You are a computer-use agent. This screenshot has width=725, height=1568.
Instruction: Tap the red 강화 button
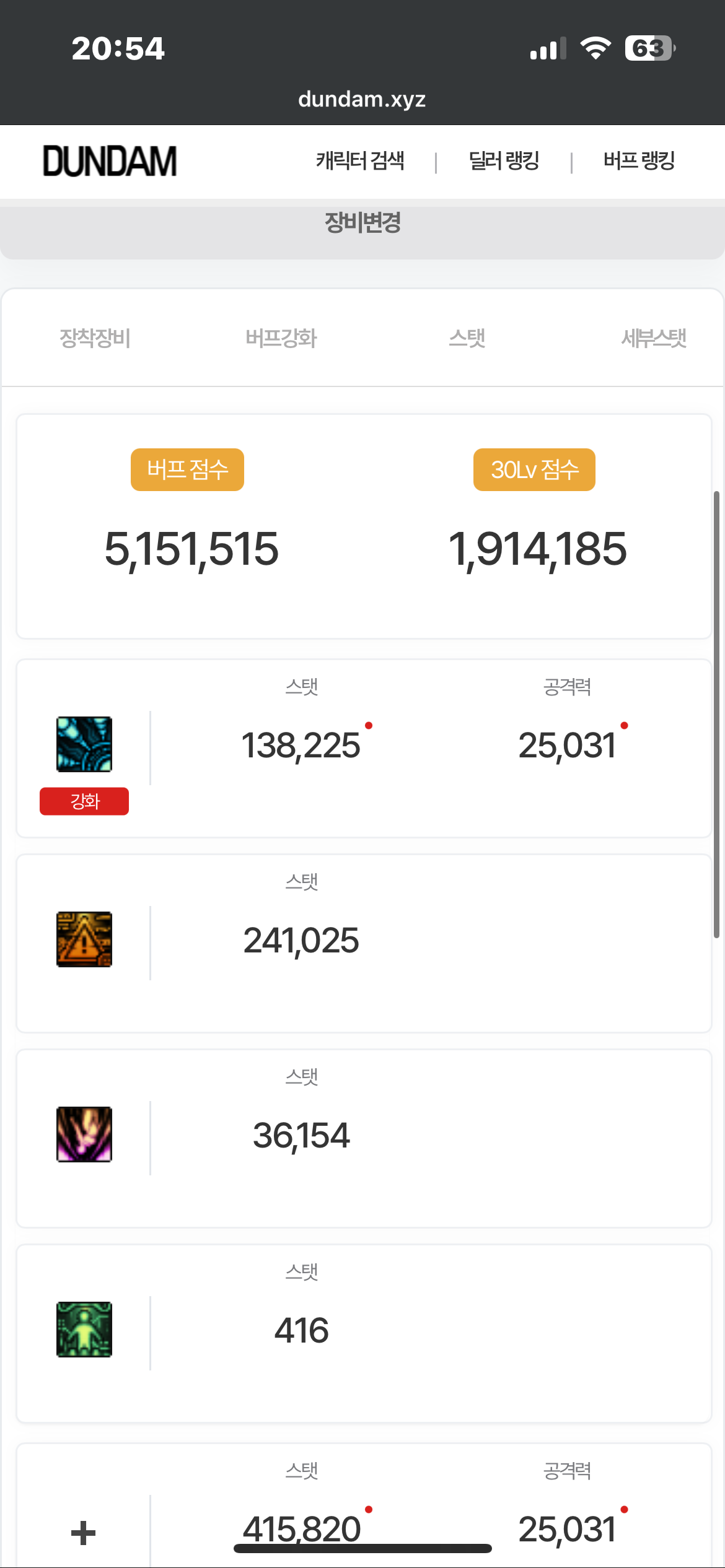84,801
